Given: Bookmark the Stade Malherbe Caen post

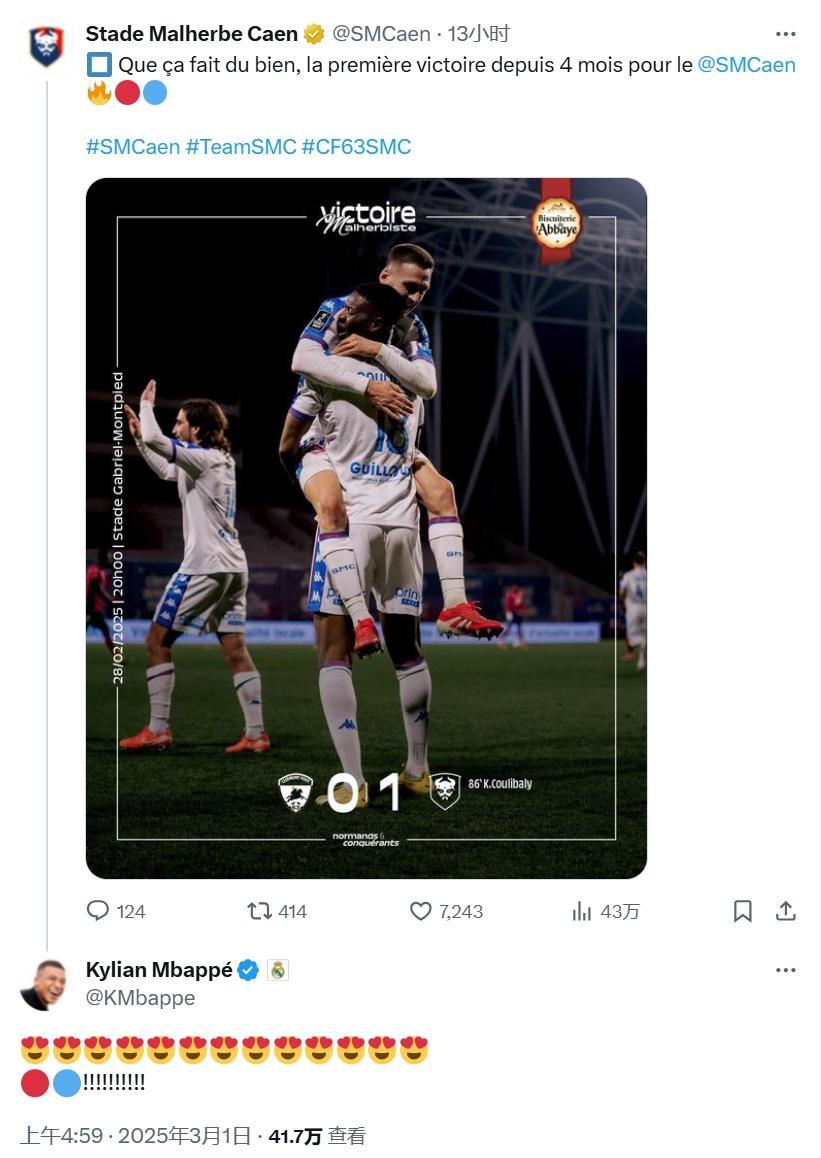Looking at the screenshot, I should [x=743, y=911].
